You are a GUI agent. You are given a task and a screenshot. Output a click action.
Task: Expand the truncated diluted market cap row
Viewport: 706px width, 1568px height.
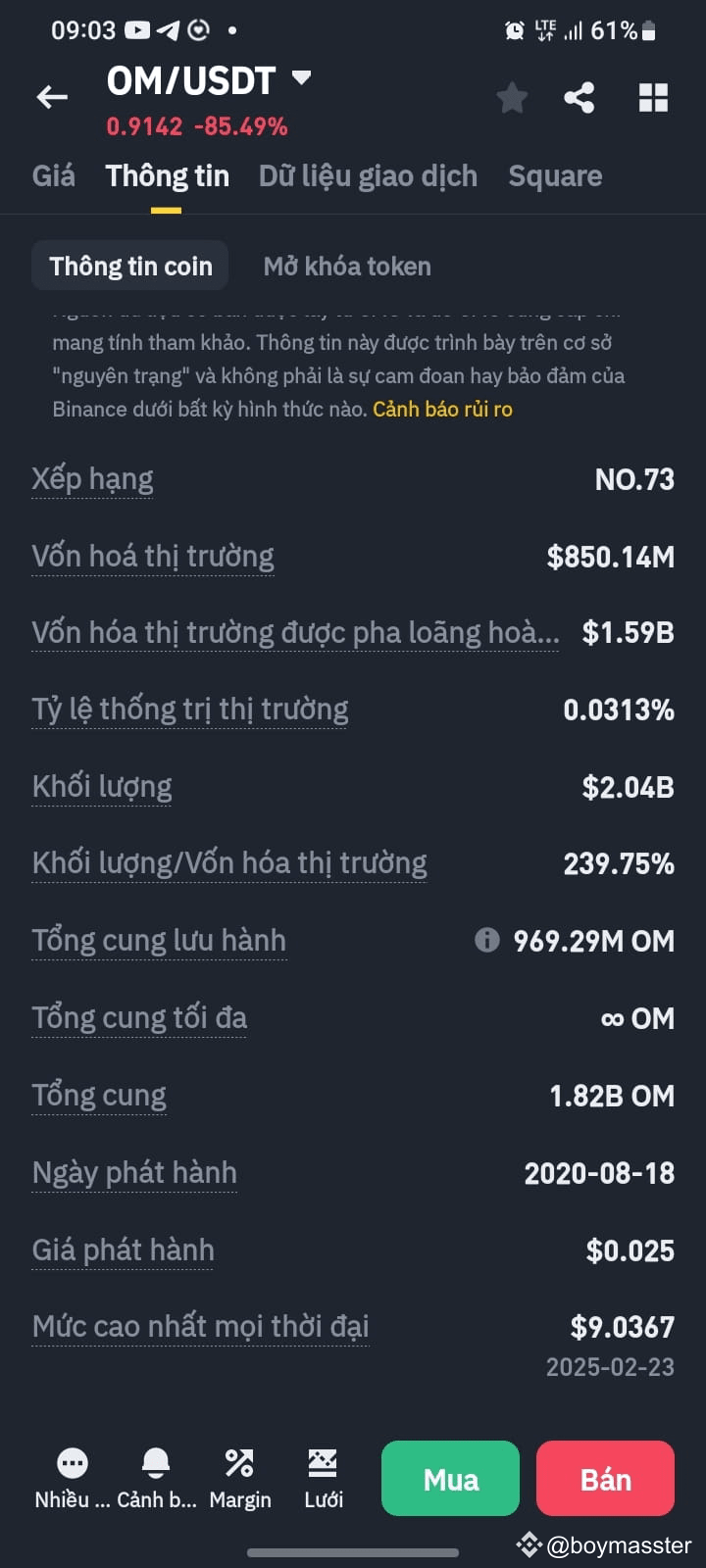294,632
